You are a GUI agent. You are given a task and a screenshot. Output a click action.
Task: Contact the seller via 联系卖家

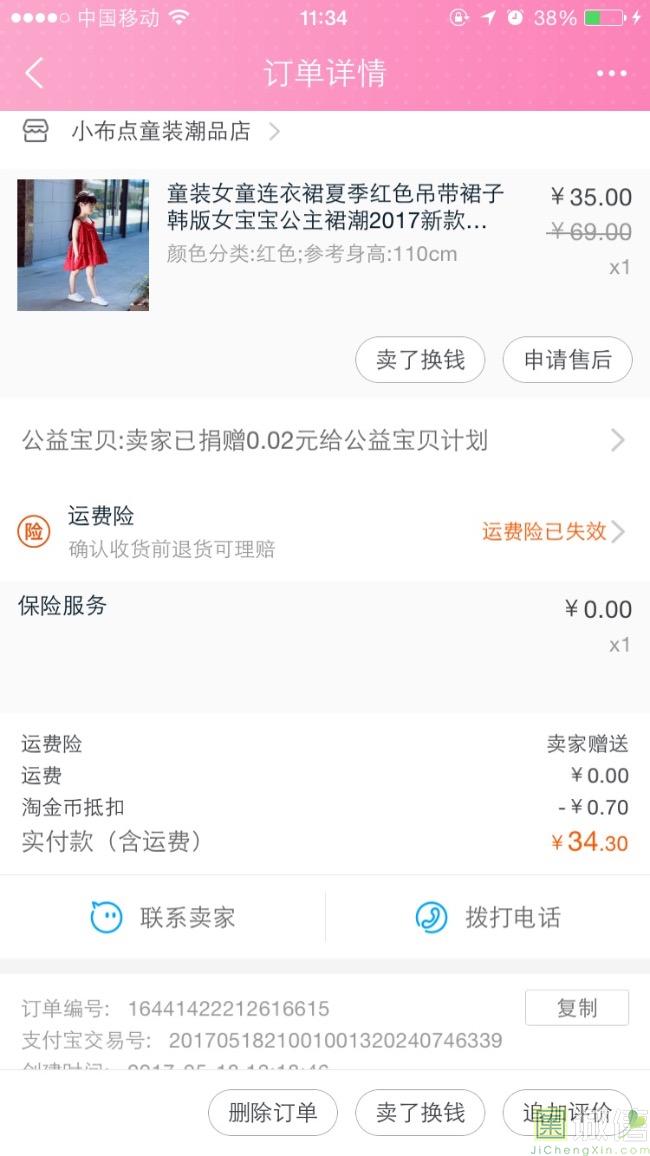coord(162,917)
